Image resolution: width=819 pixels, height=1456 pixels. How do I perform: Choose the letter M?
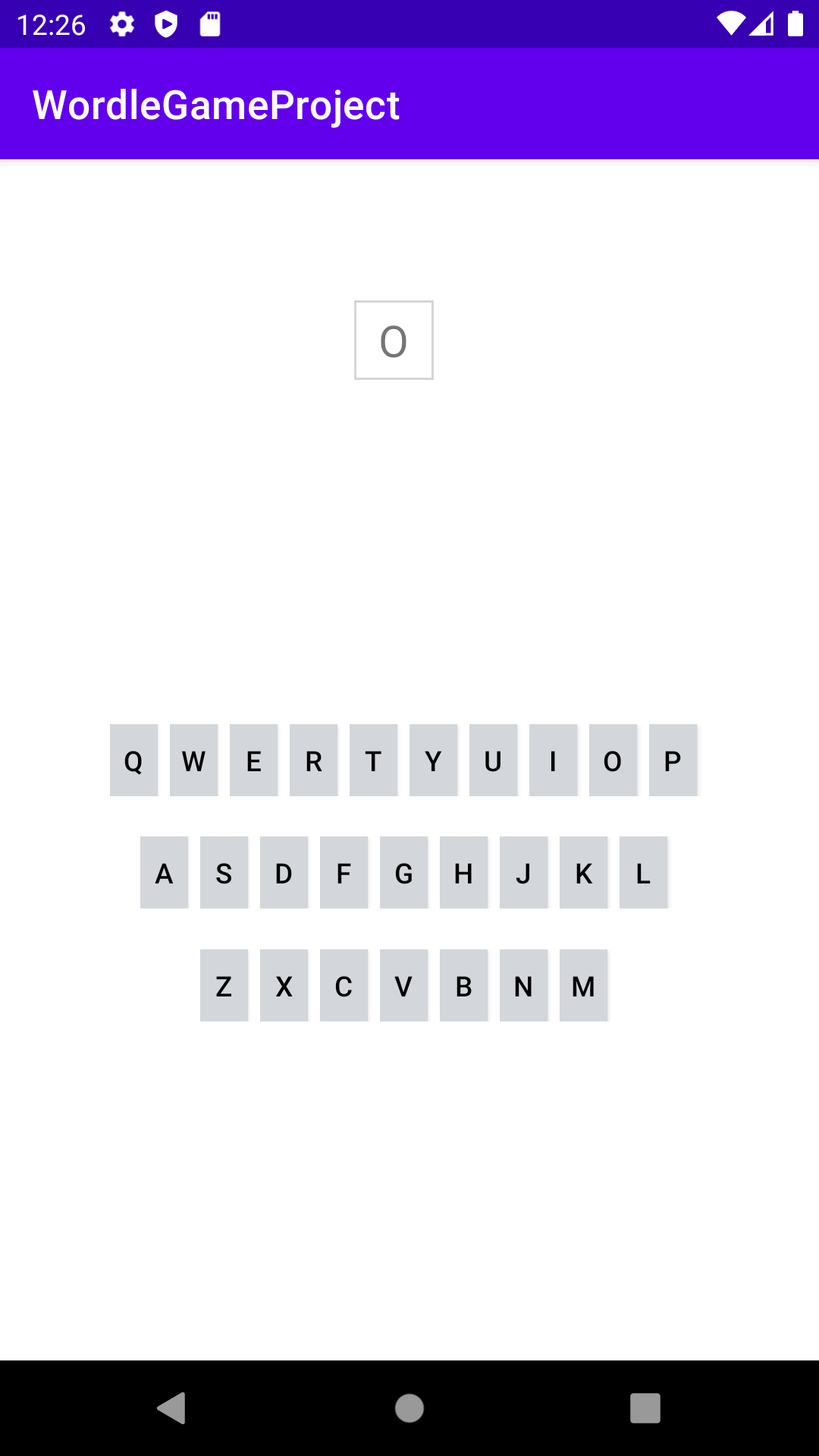click(583, 985)
